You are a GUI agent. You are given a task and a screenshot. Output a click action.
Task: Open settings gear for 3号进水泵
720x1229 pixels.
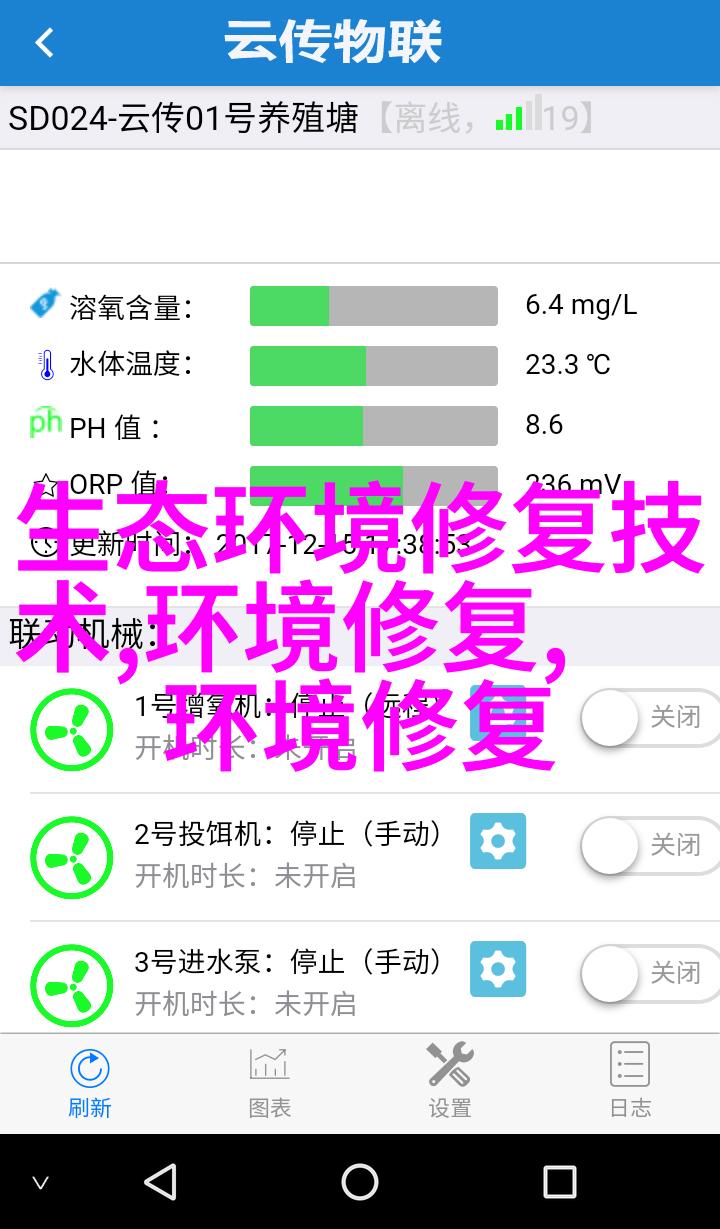(x=498, y=969)
